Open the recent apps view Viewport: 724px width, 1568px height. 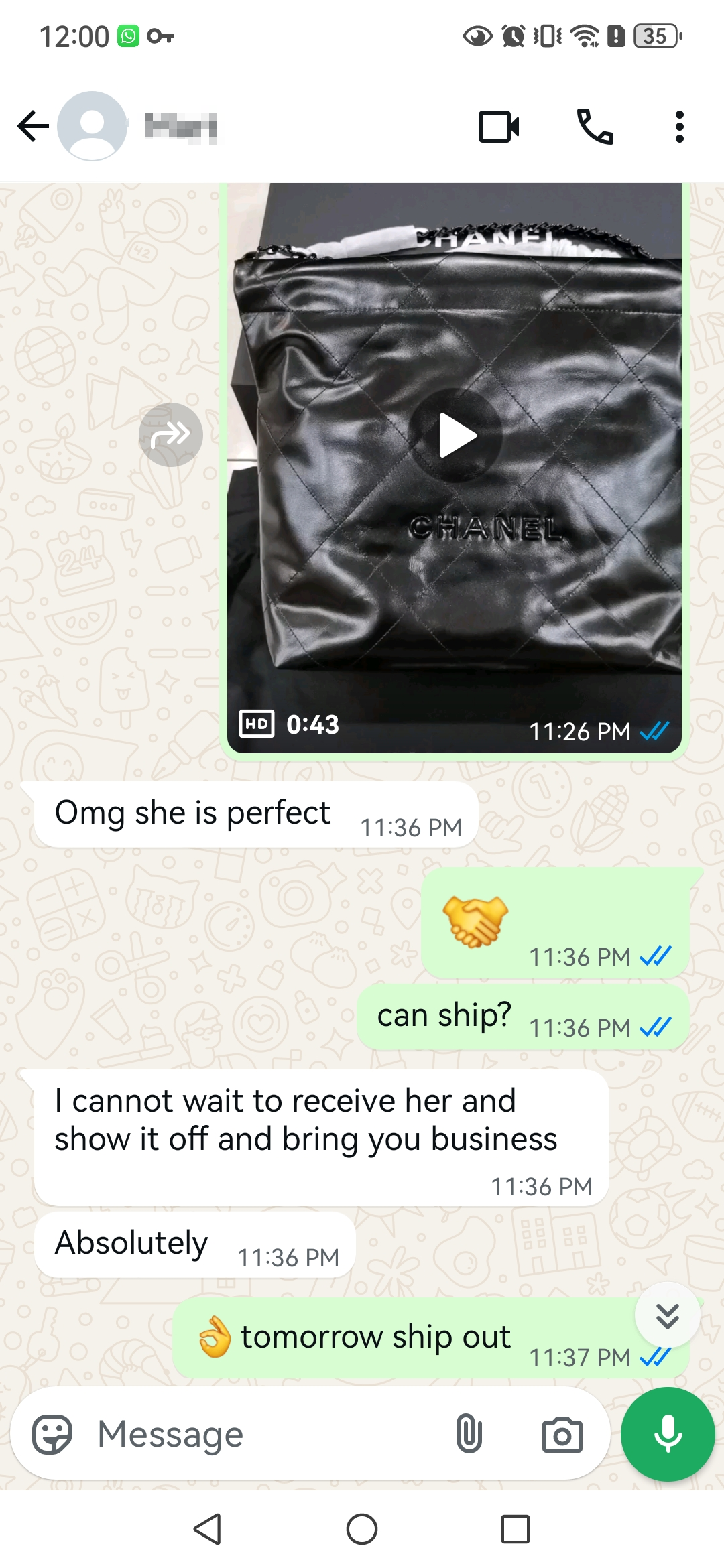[x=516, y=1529]
